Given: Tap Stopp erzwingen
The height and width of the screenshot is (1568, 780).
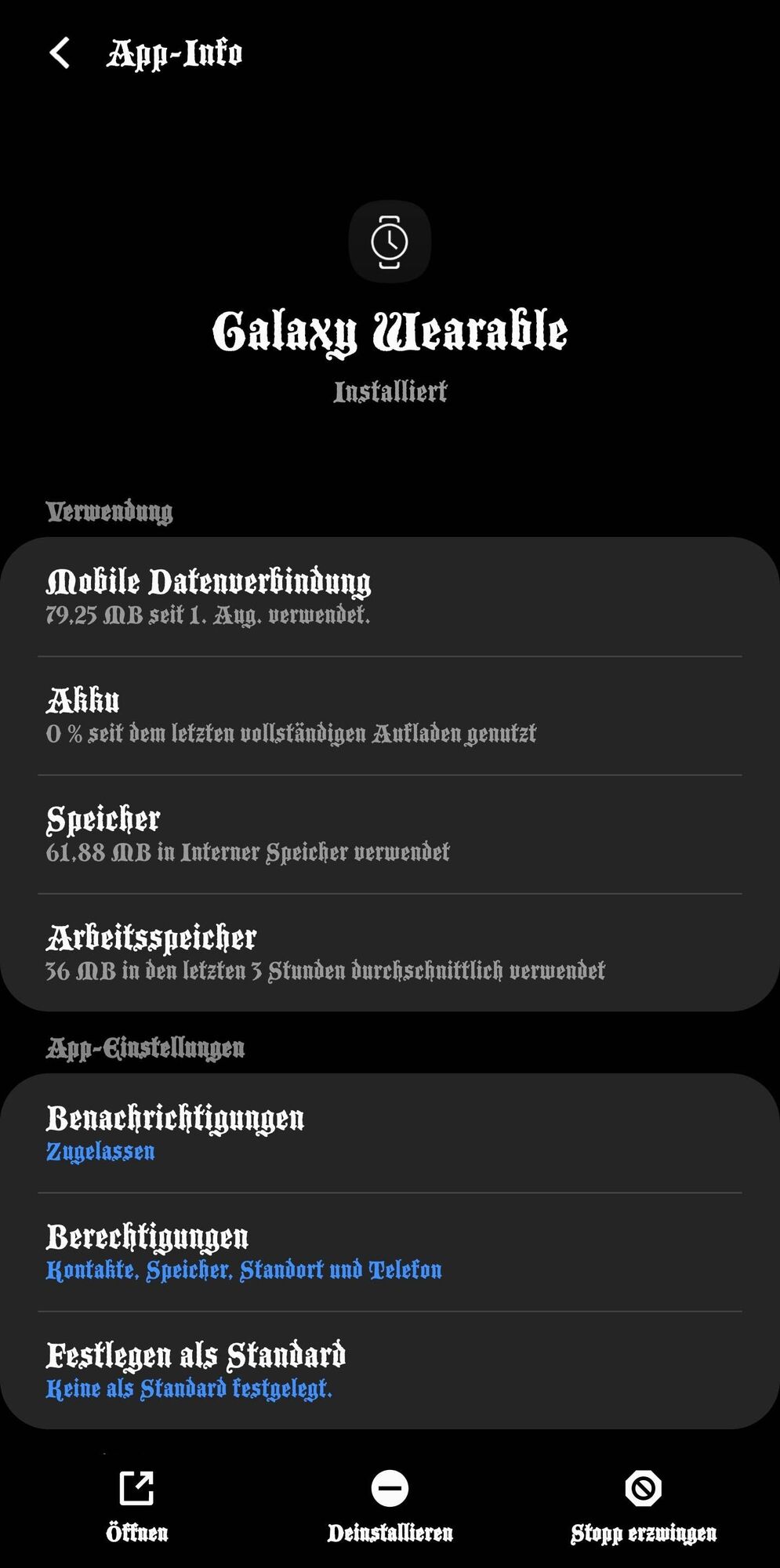Looking at the screenshot, I should click(643, 1505).
